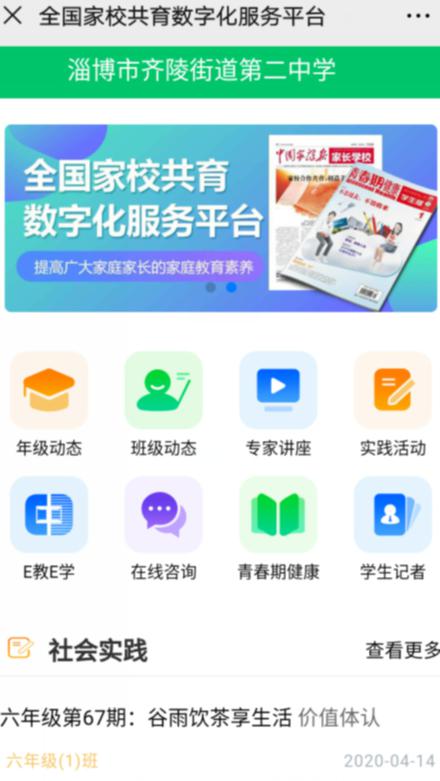Close the page with the X icon
440x781 pixels.
tap(12, 16)
